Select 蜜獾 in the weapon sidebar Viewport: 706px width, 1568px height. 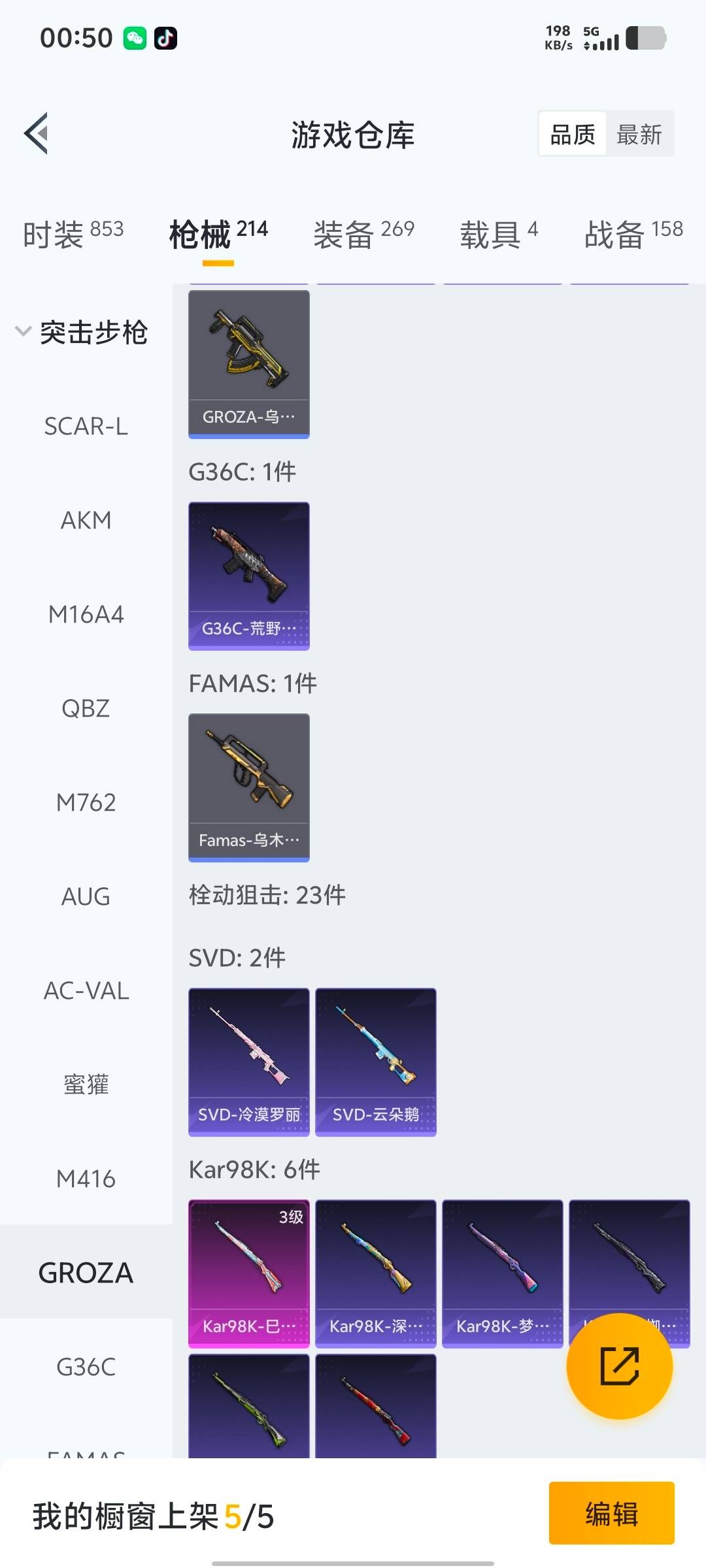point(85,1085)
